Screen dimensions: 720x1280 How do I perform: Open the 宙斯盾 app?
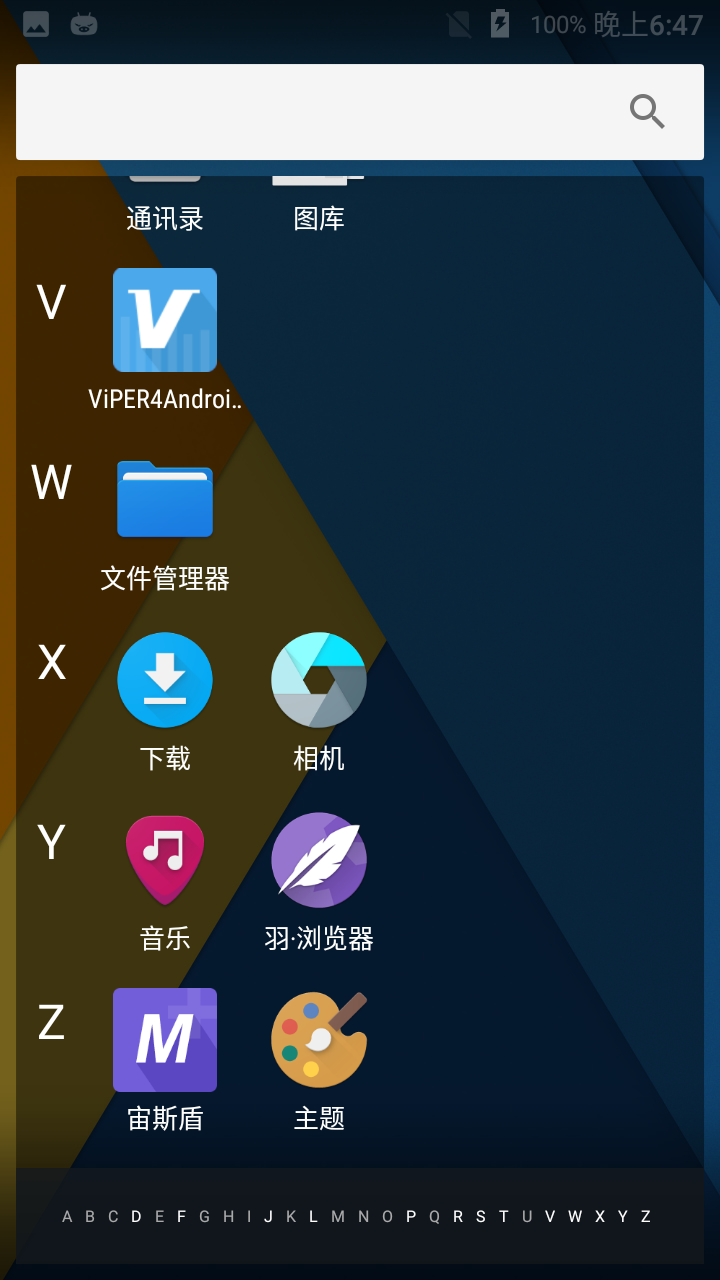[x=165, y=1040]
